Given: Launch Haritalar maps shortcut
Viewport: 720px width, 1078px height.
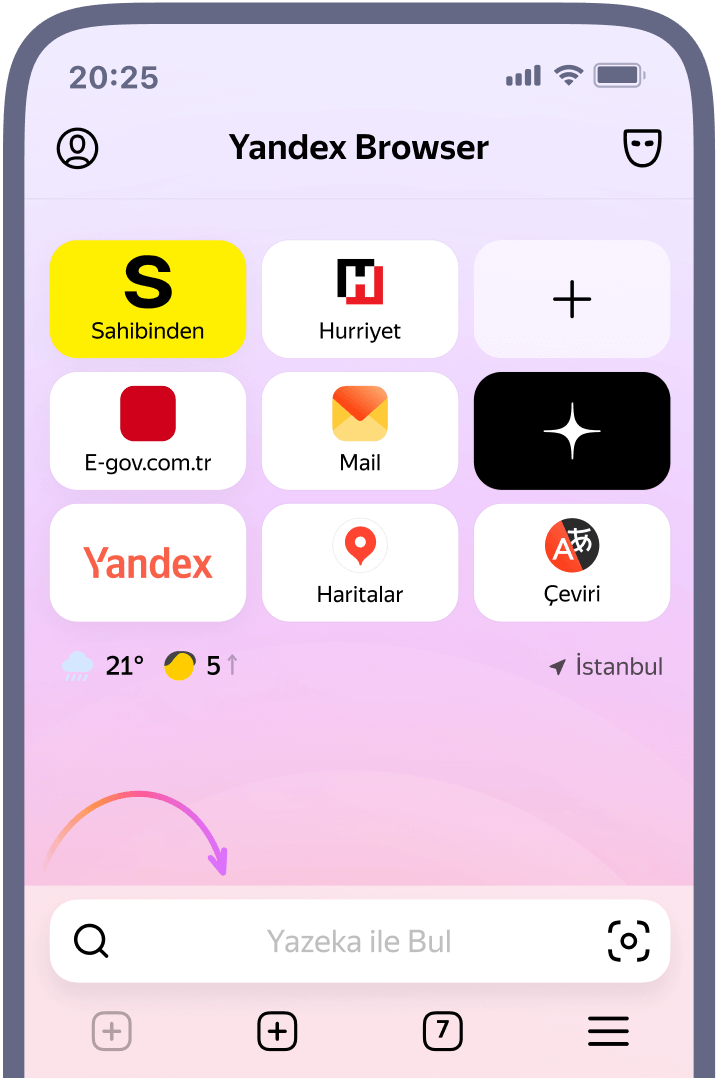Looking at the screenshot, I should point(360,562).
